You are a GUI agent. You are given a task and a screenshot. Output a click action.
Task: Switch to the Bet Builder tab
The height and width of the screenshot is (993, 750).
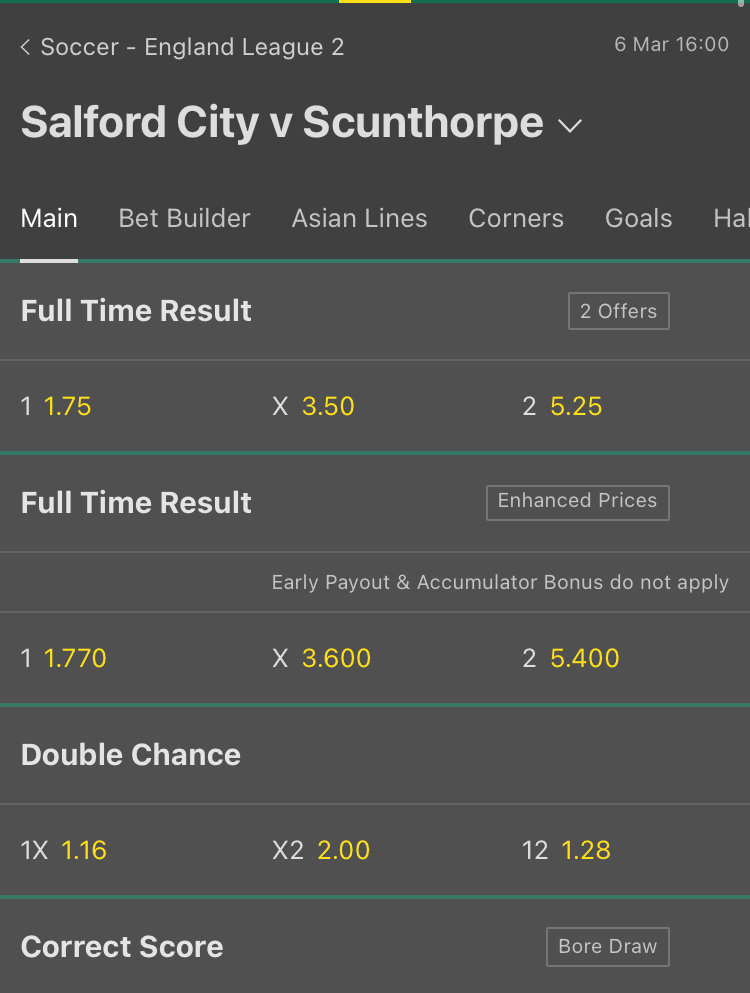184,218
